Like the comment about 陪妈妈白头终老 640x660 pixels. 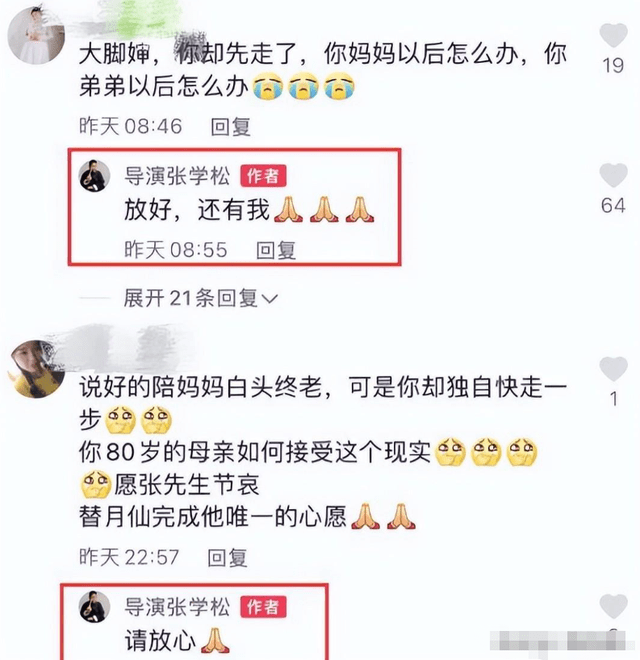(x=612, y=370)
